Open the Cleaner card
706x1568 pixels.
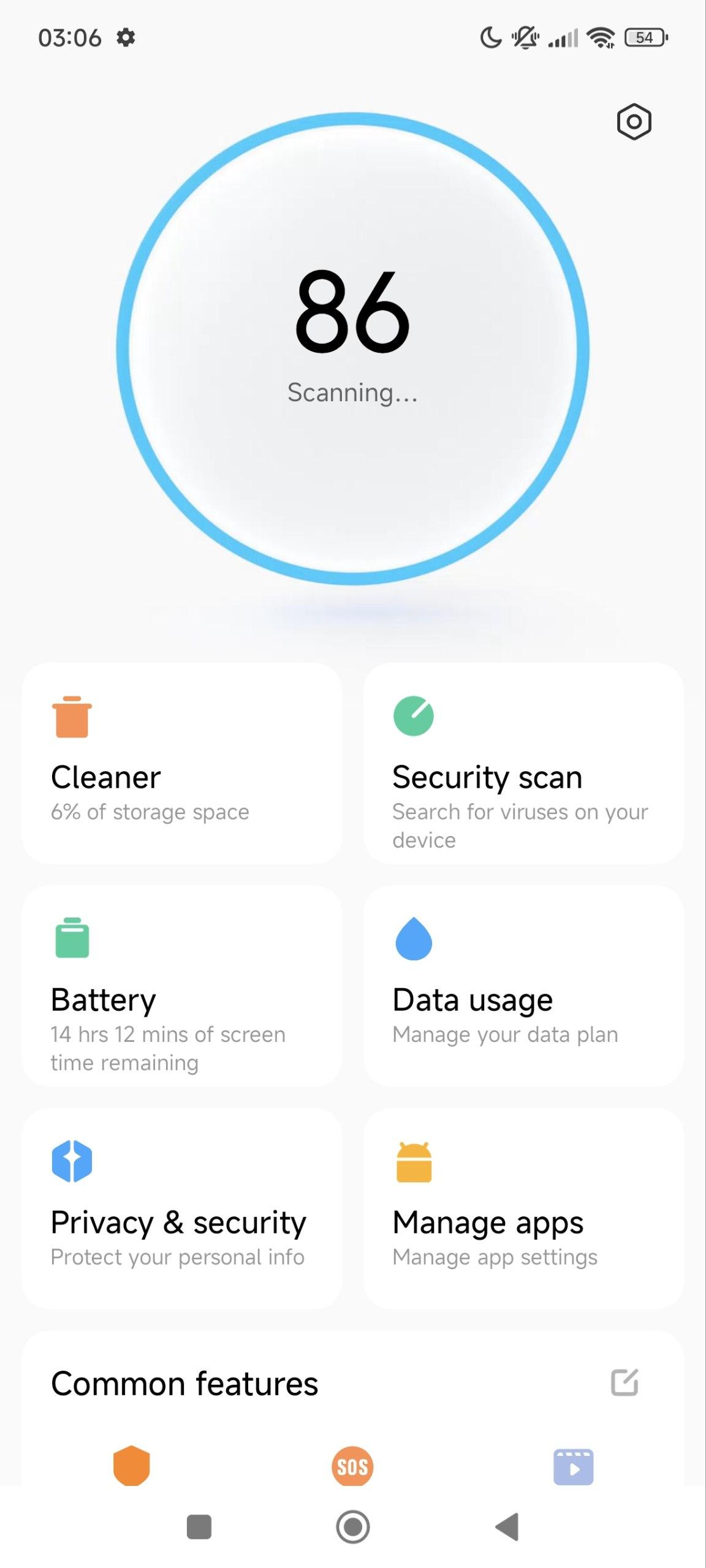181,763
